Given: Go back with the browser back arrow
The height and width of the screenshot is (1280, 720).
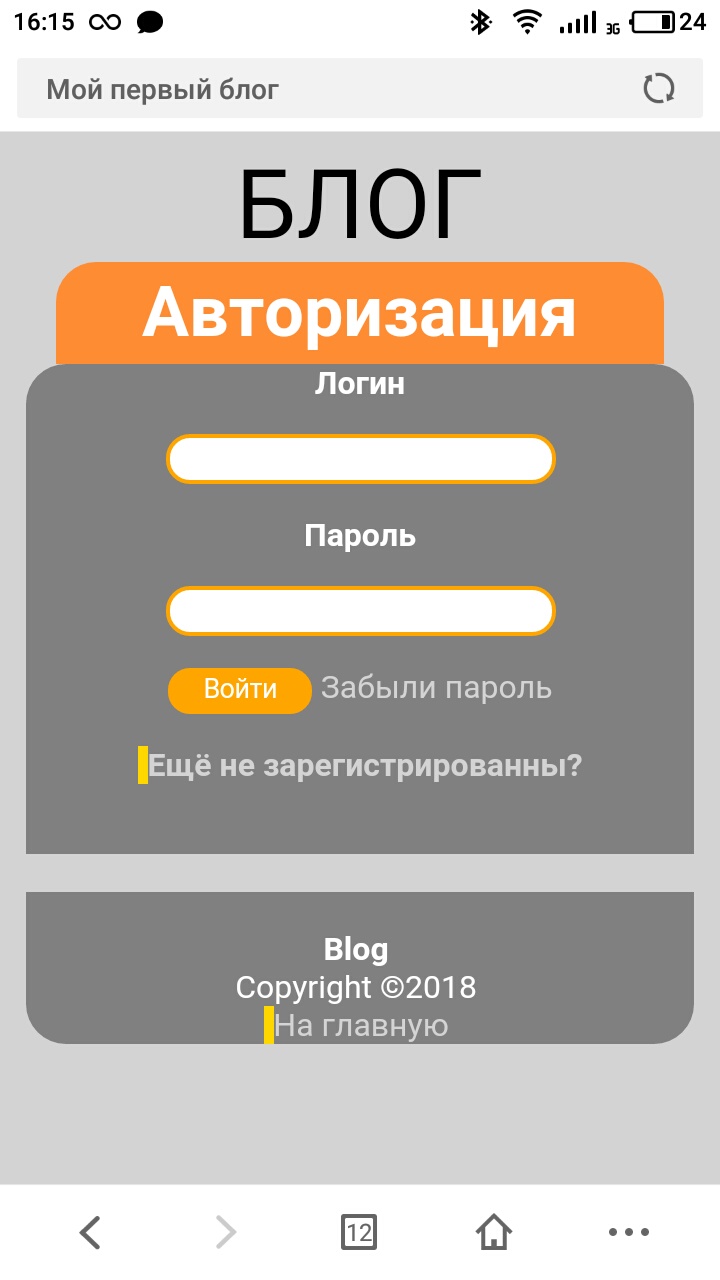Looking at the screenshot, I should click(90, 1232).
